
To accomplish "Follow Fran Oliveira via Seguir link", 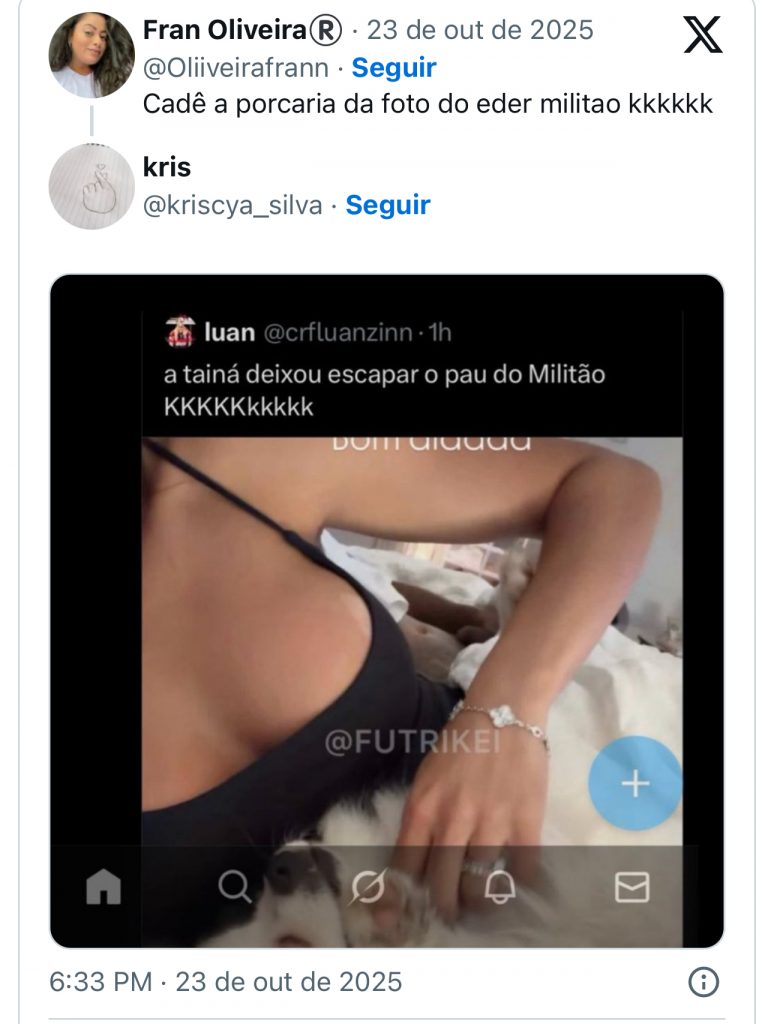I will (394, 68).
